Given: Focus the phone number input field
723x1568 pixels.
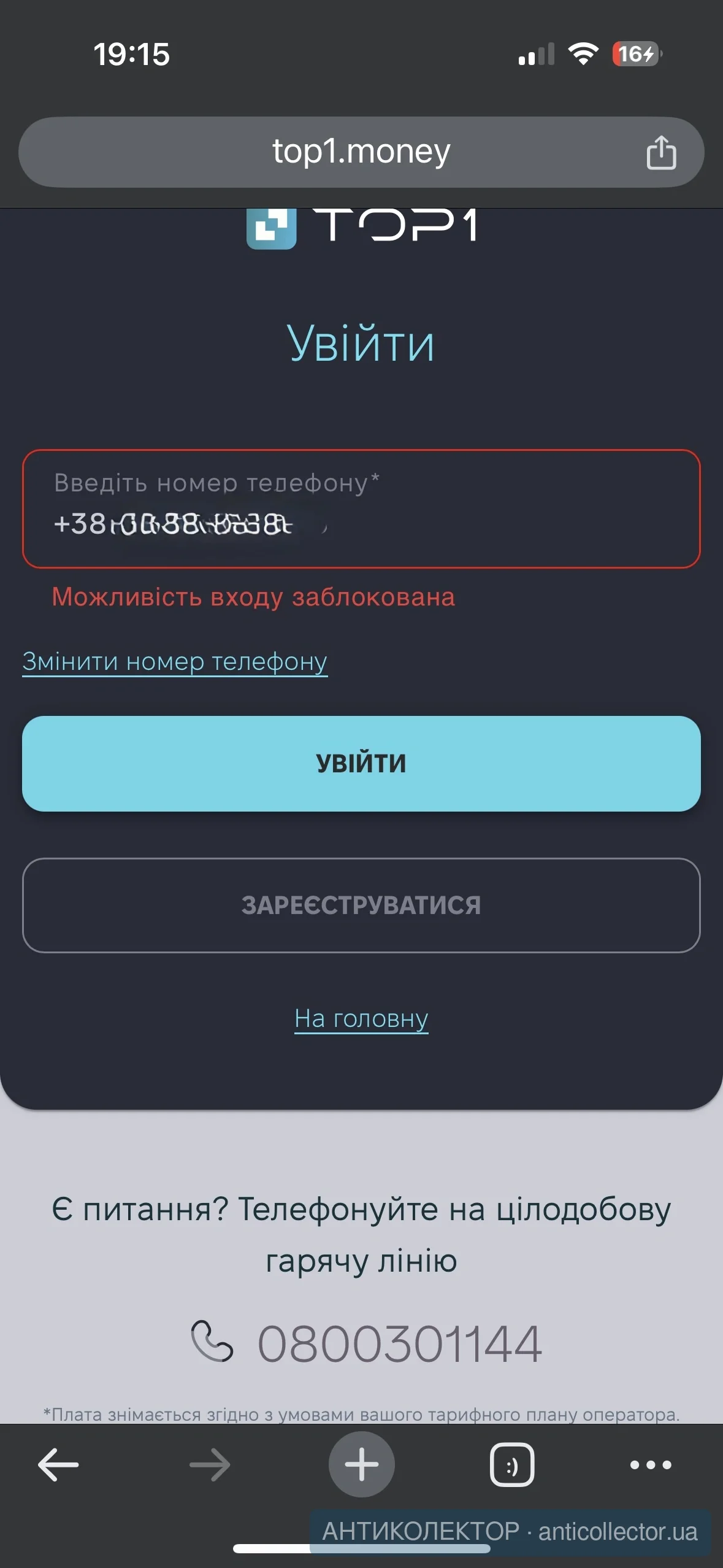Looking at the screenshot, I should click(361, 509).
